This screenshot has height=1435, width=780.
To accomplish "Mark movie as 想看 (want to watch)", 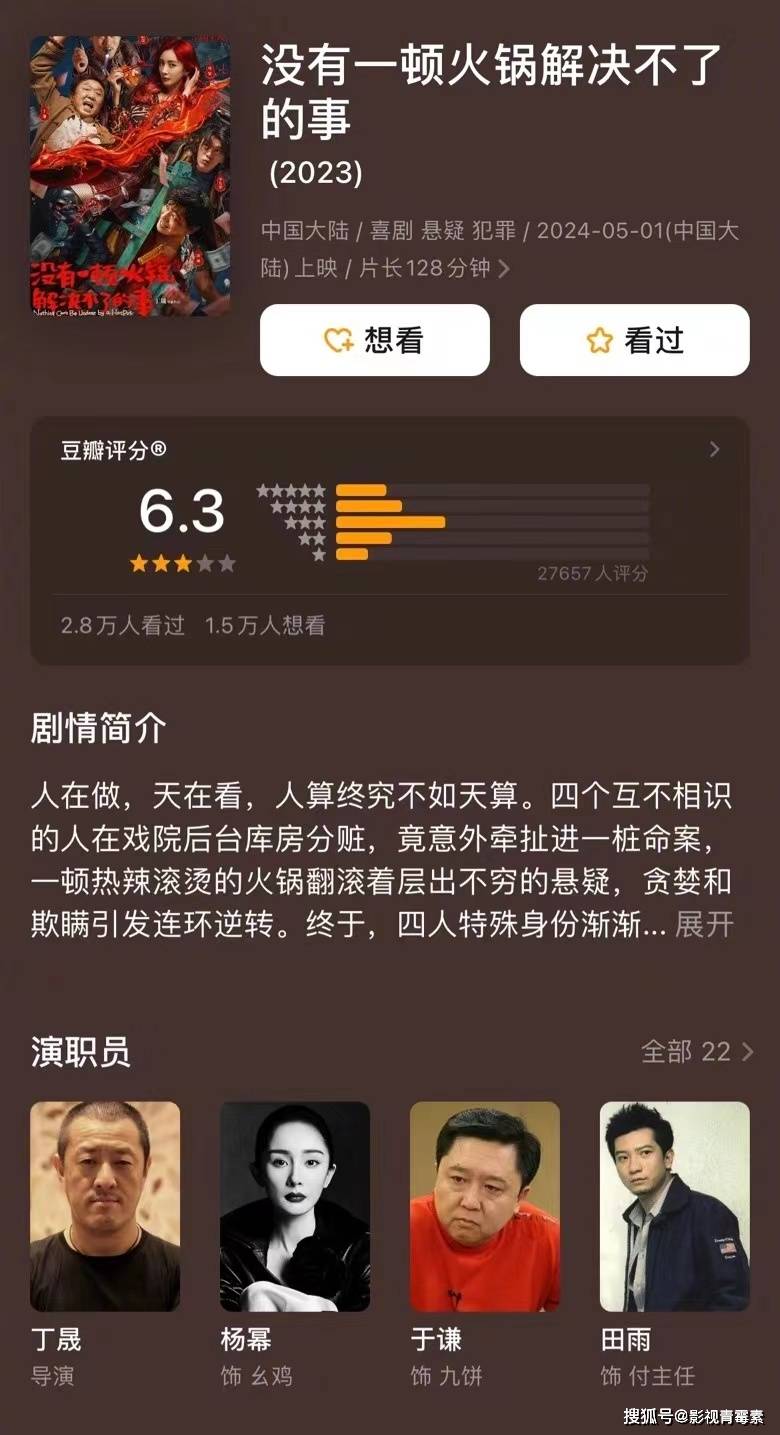I will (x=374, y=341).
